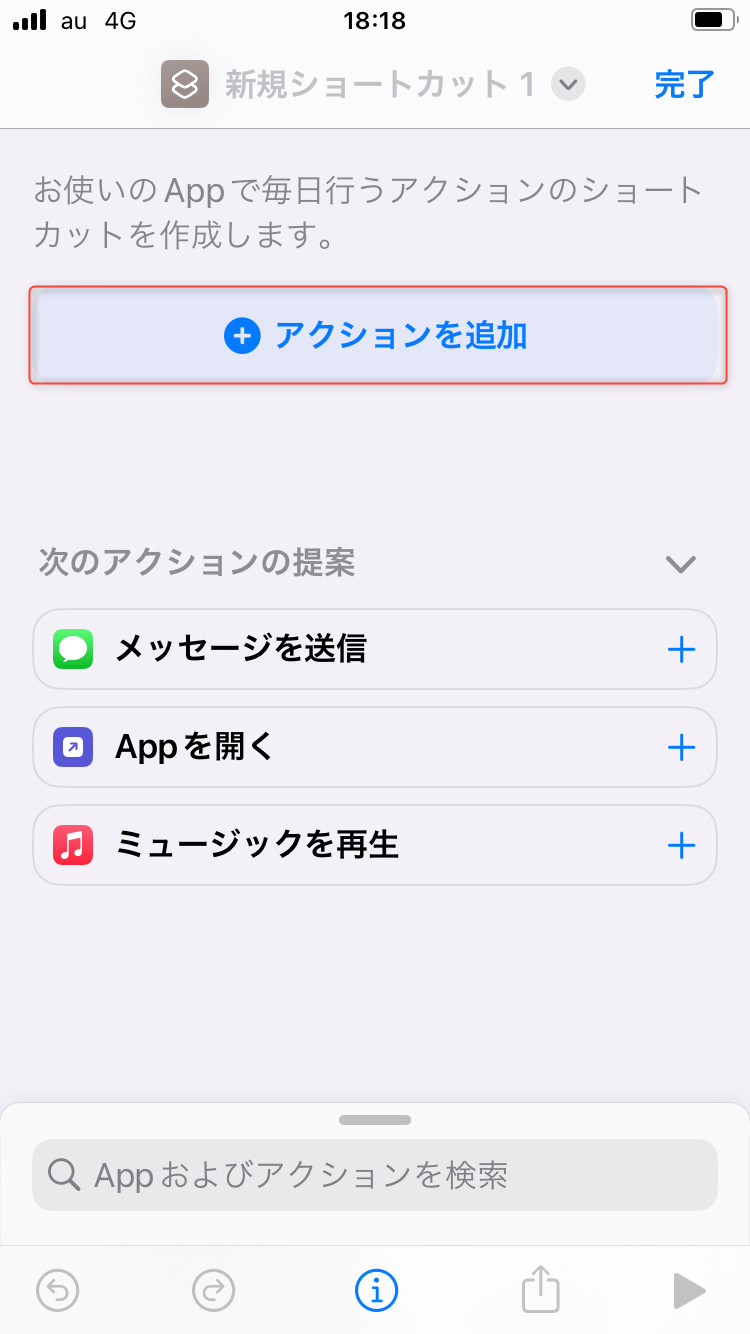The width and height of the screenshot is (750, 1334).
Task: Tap the redo arrow in the toolbar
Action: (213, 1290)
